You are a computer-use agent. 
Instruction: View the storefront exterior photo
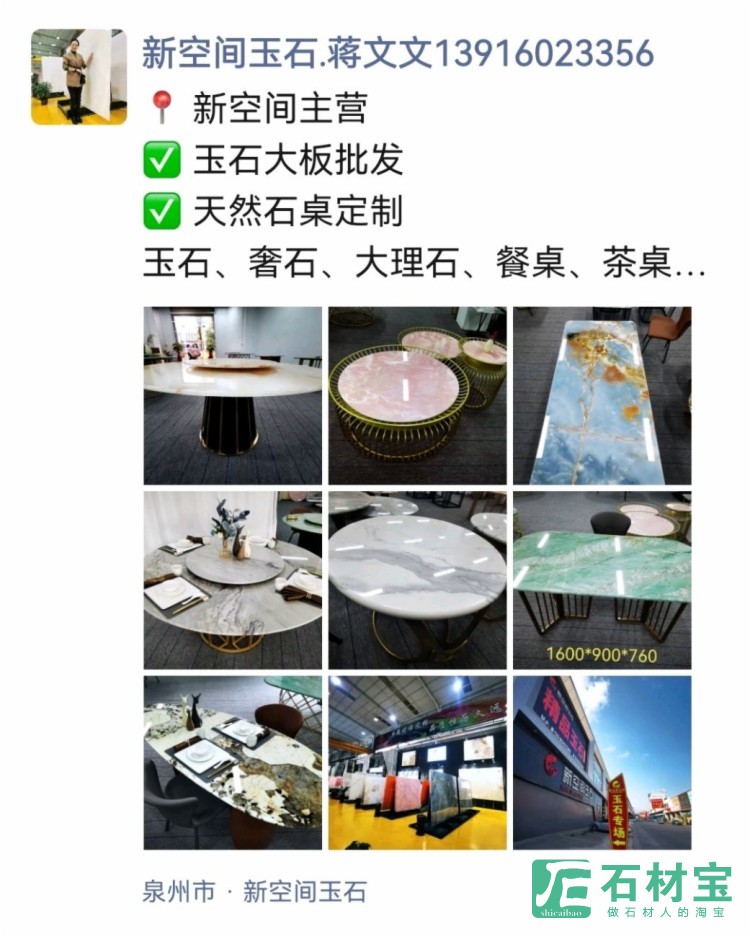pyautogui.click(x=602, y=763)
